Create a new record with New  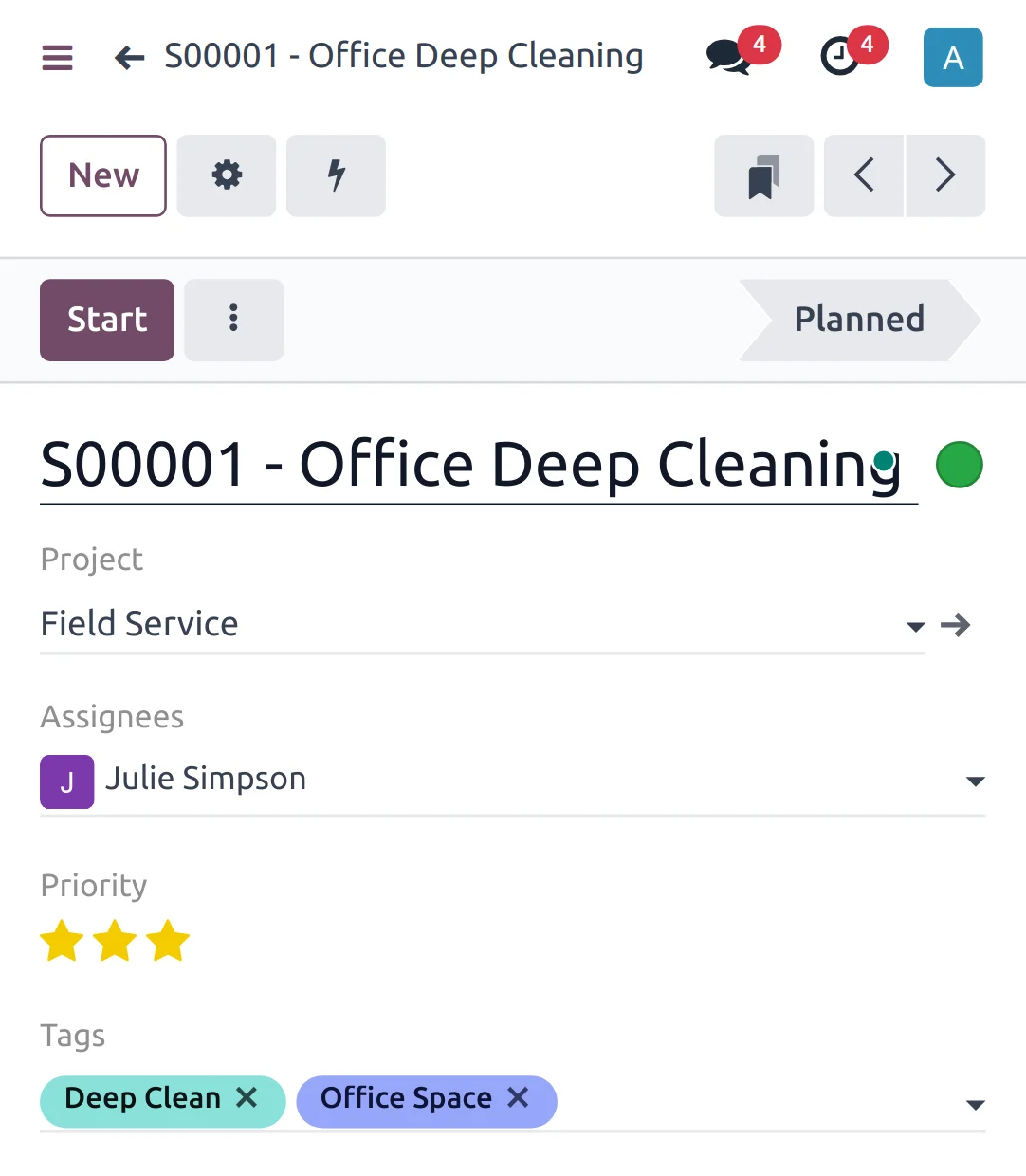coord(103,175)
